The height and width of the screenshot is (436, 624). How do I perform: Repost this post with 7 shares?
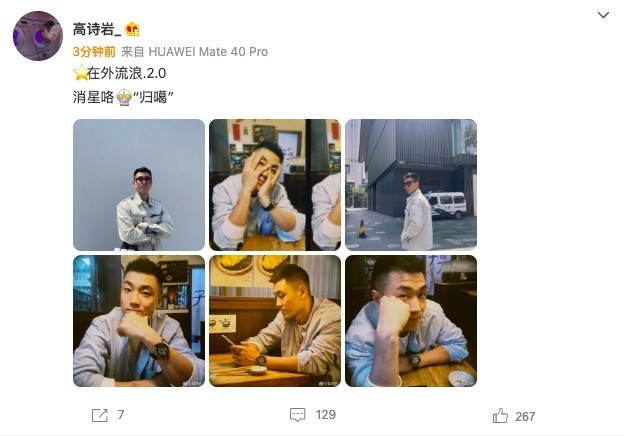pyautogui.click(x=108, y=414)
